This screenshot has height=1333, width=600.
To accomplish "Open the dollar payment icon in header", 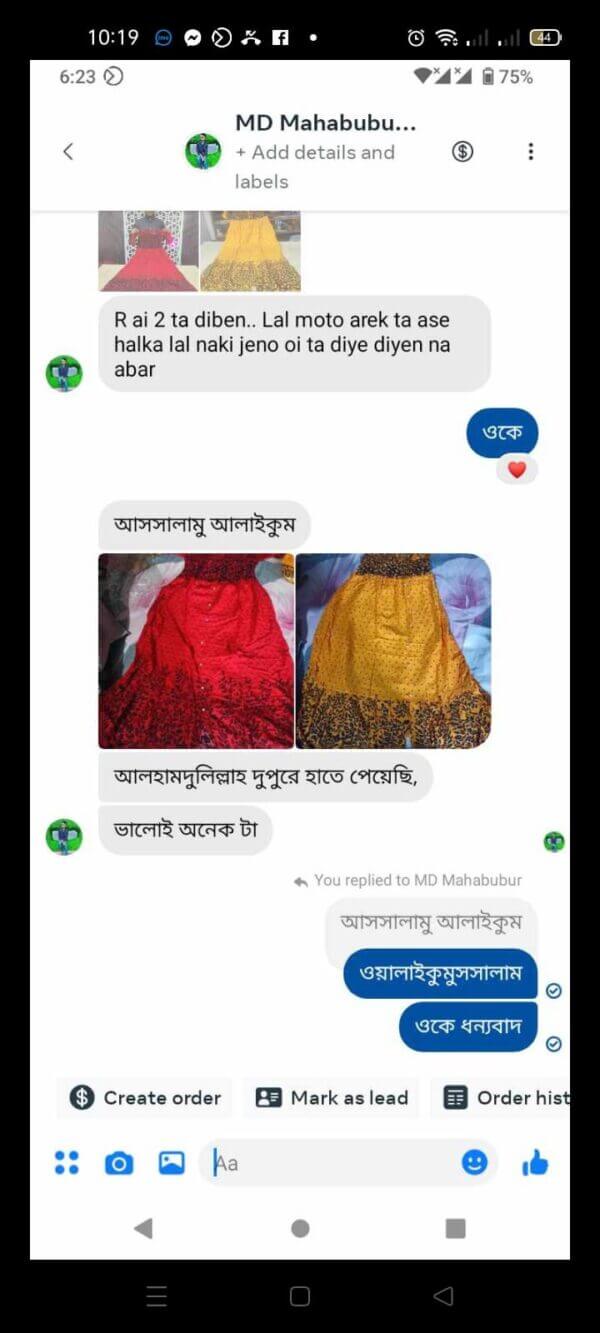I will 462,152.
